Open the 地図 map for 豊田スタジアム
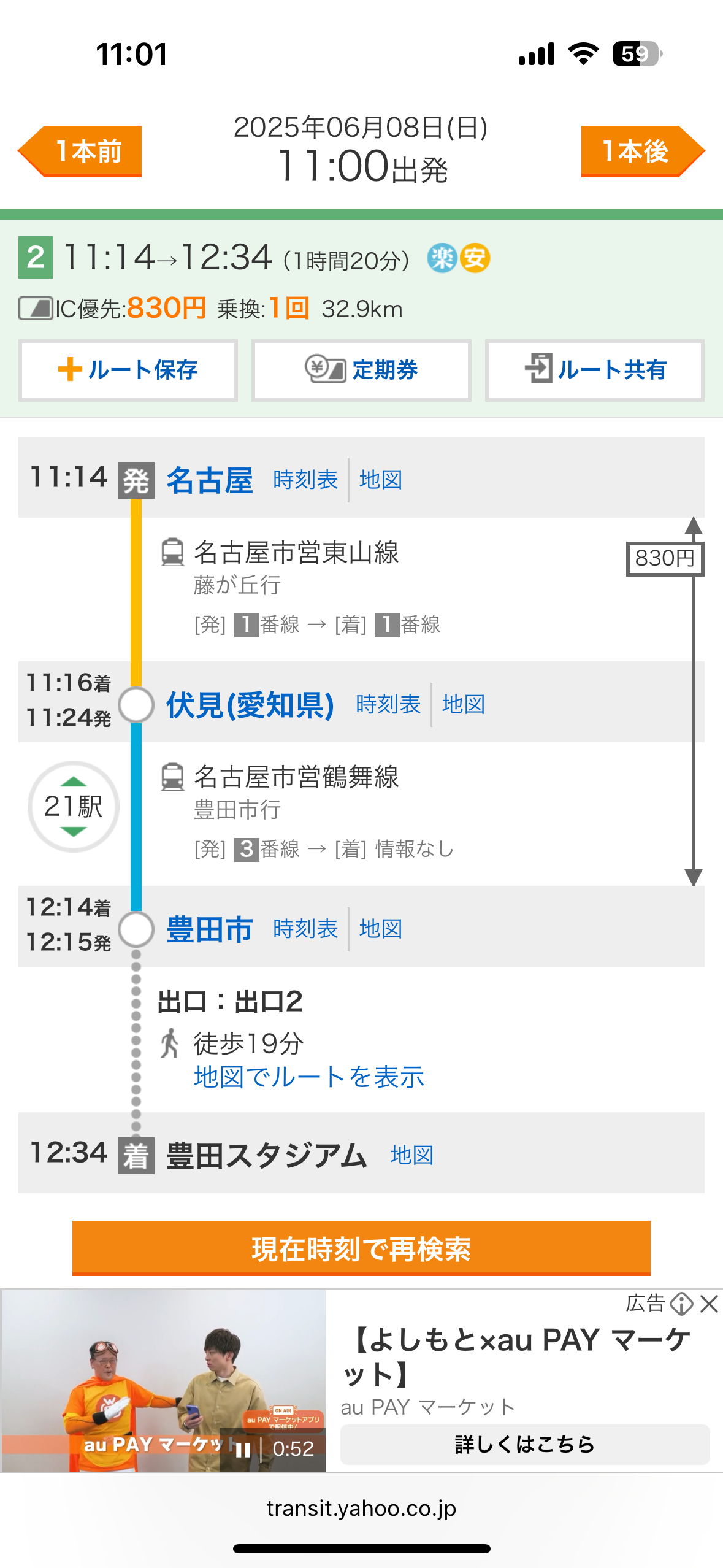This screenshot has height=1568, width=723. click(x=412, y=1155)
